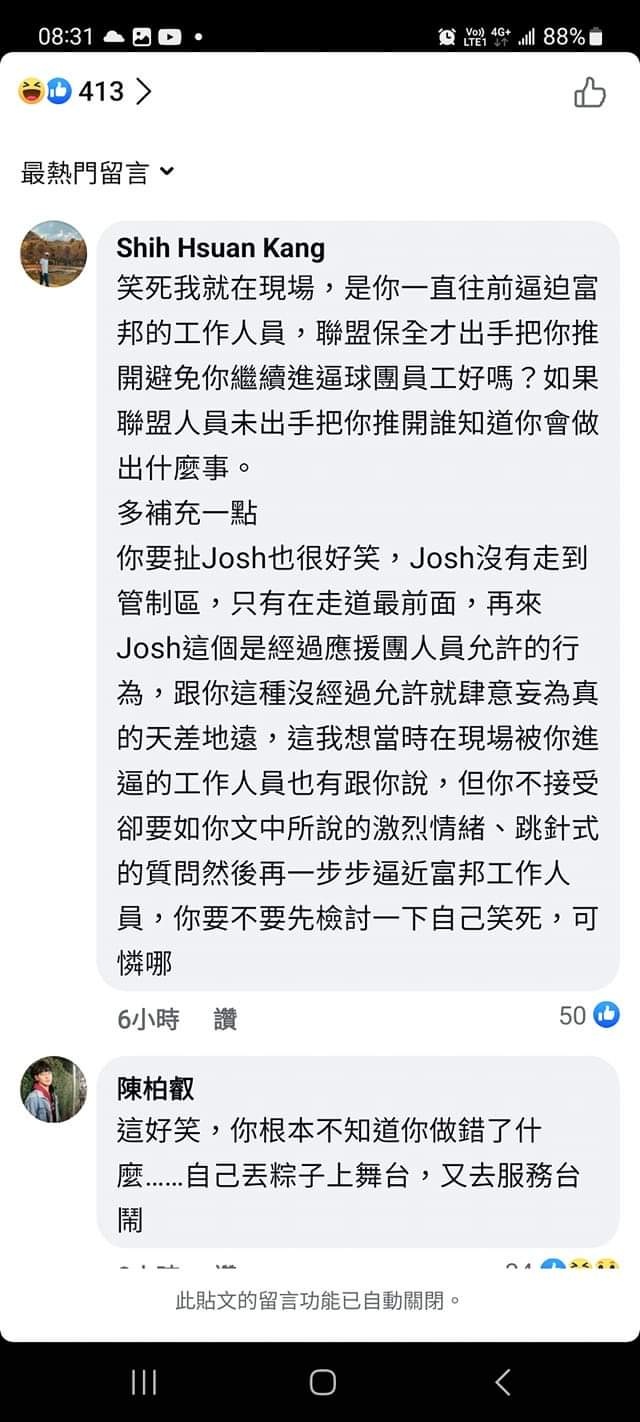
Task: Go back using system navigation
Action: point(502,1382)
